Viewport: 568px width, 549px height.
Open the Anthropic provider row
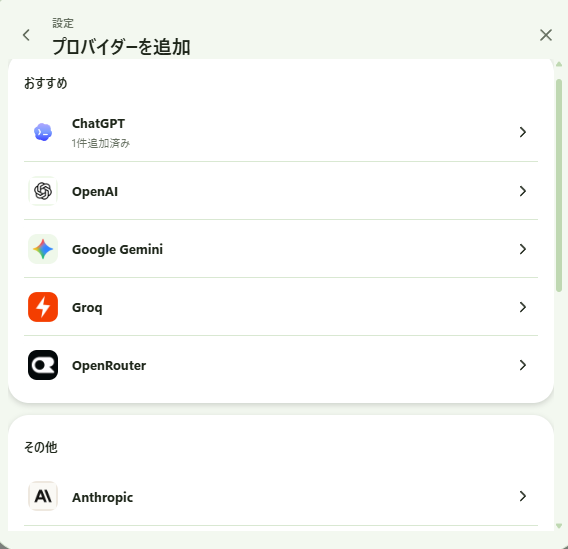(281, 496)
